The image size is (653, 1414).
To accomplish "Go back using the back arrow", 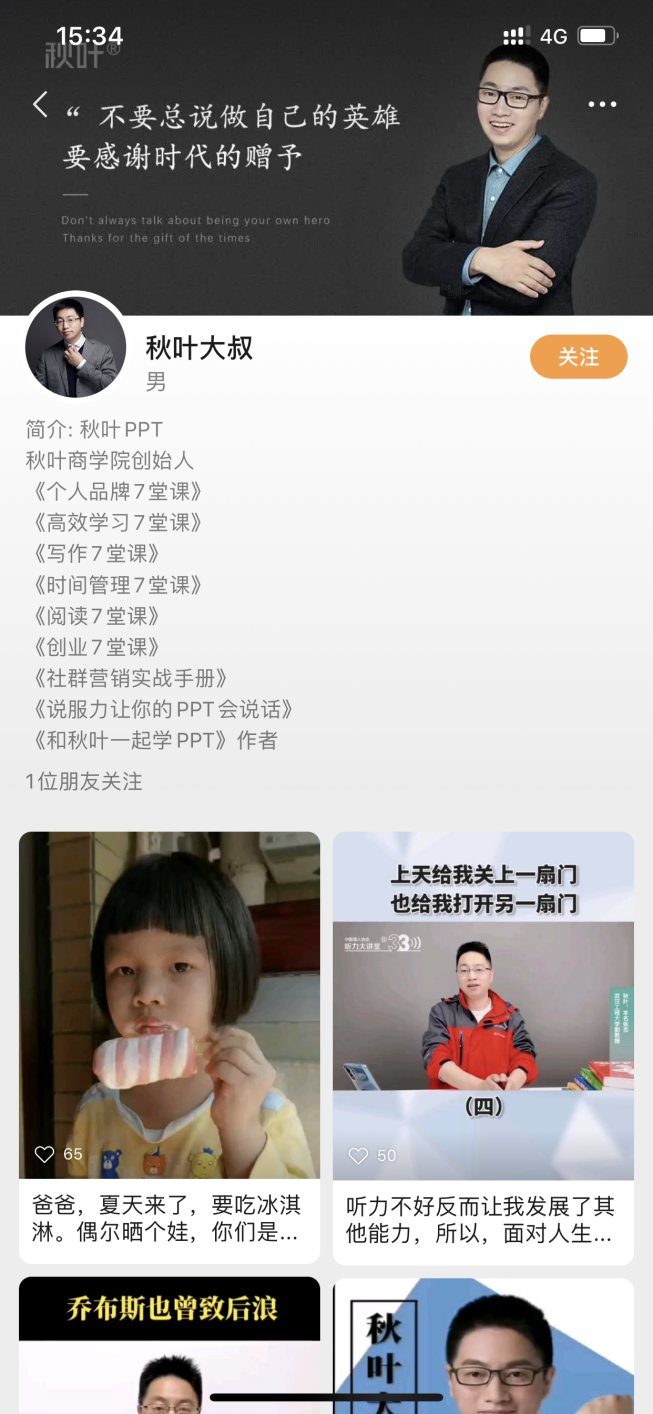I will click(x=40, y=104).
